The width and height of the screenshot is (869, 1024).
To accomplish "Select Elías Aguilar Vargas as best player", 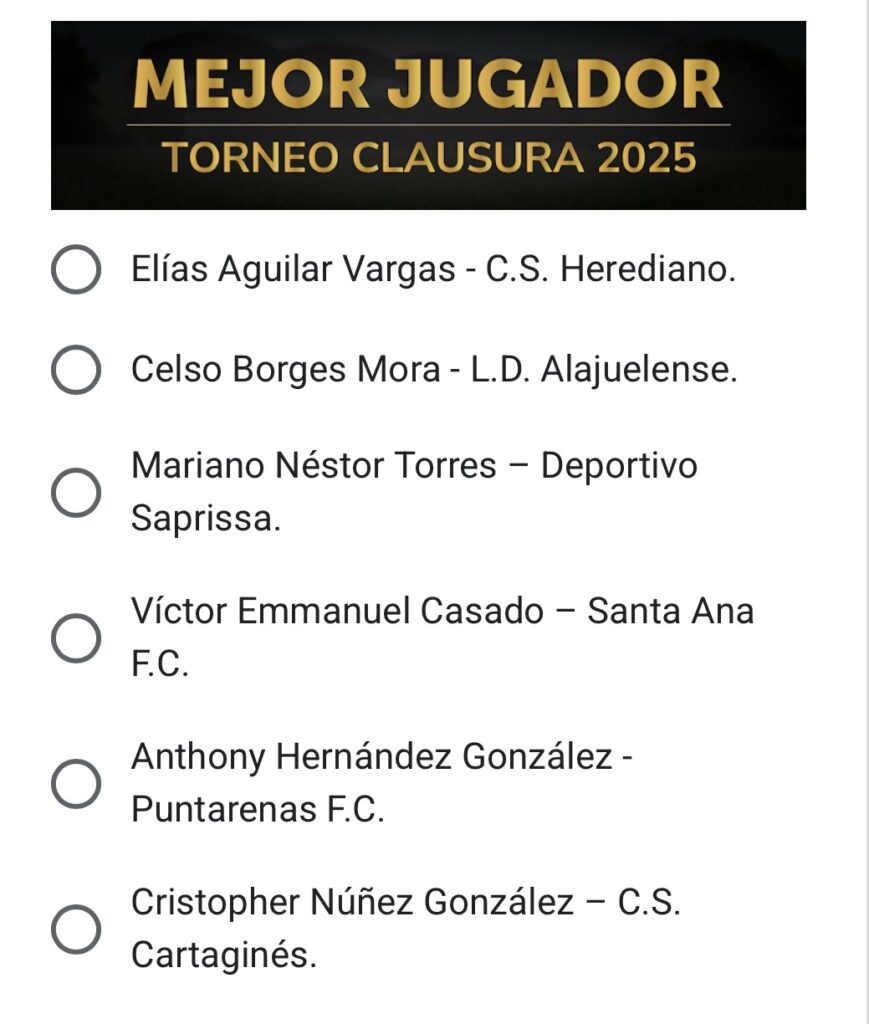I will click(75, 270).
